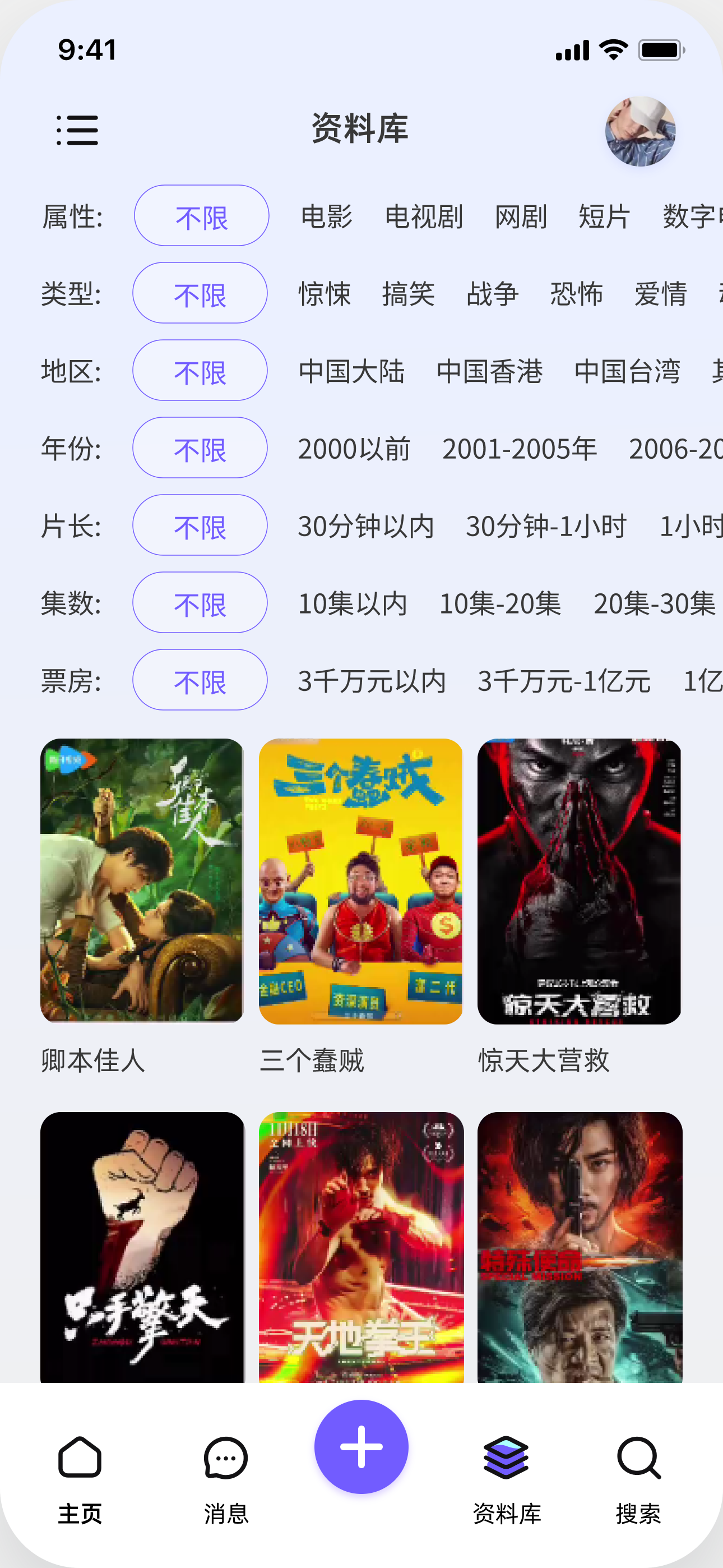Image resolution: width=723 pixels, height=1568 pixels.
Task: Open the profile avatar in the top corner
Action: coord(641,131)
